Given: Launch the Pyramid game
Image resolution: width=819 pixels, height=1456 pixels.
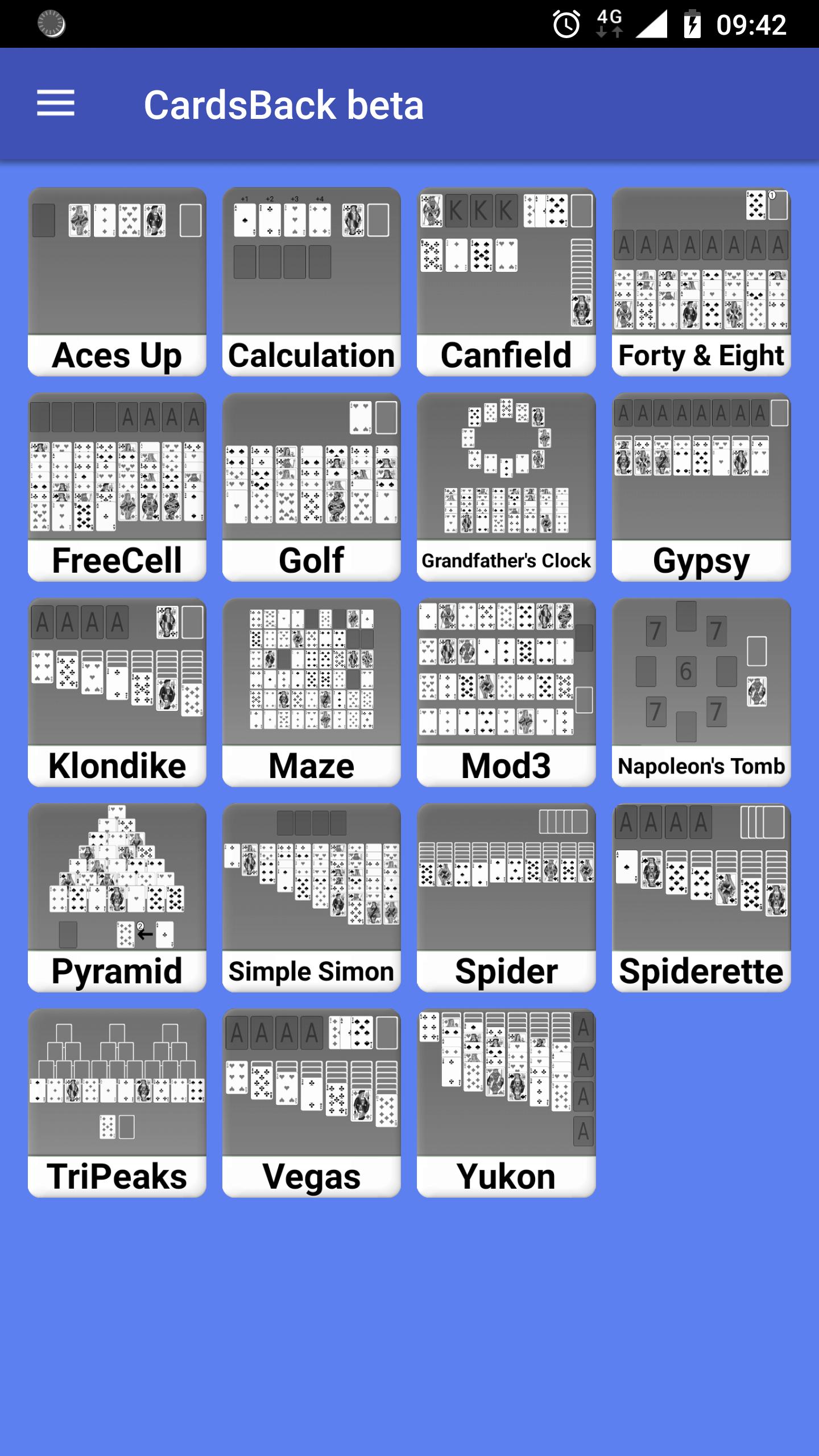Looking at the screenshot, I should (x=117, y=897).
